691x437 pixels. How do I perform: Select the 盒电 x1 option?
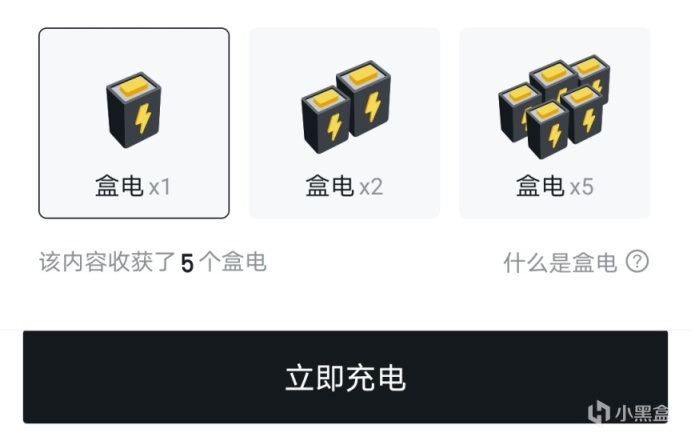pyautogui.click(x=134, y=123)
